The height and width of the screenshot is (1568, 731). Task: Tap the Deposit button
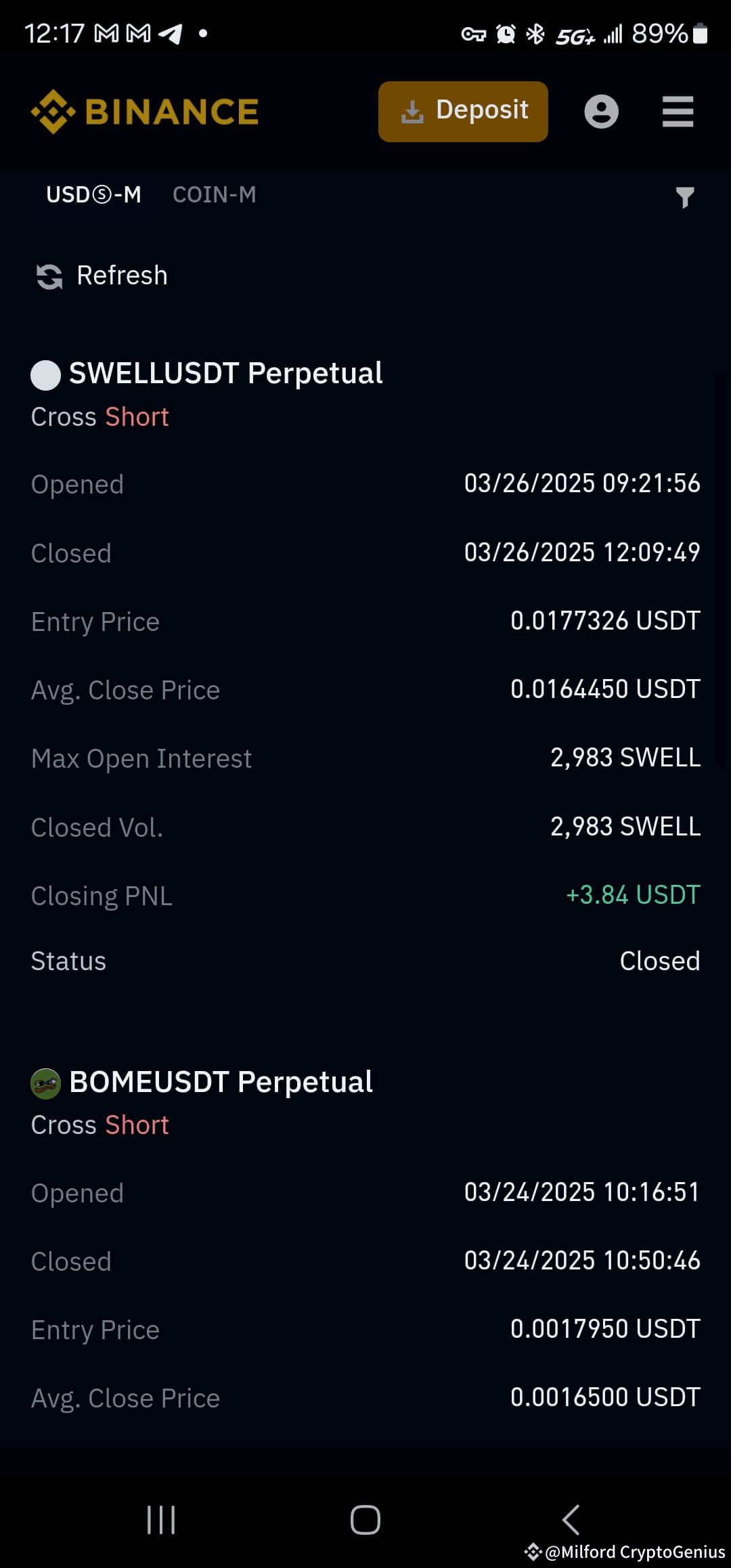(463, 112)
